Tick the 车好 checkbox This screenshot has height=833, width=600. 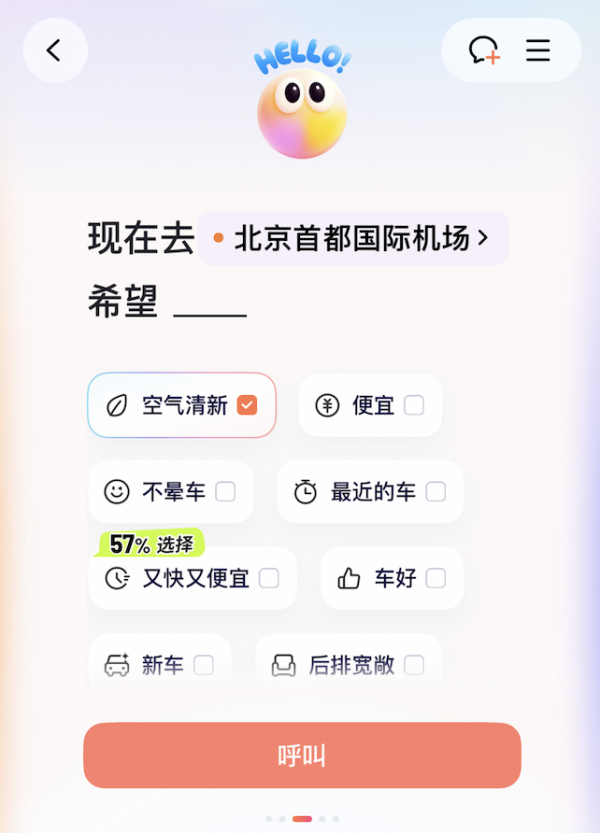pos(435,578)
